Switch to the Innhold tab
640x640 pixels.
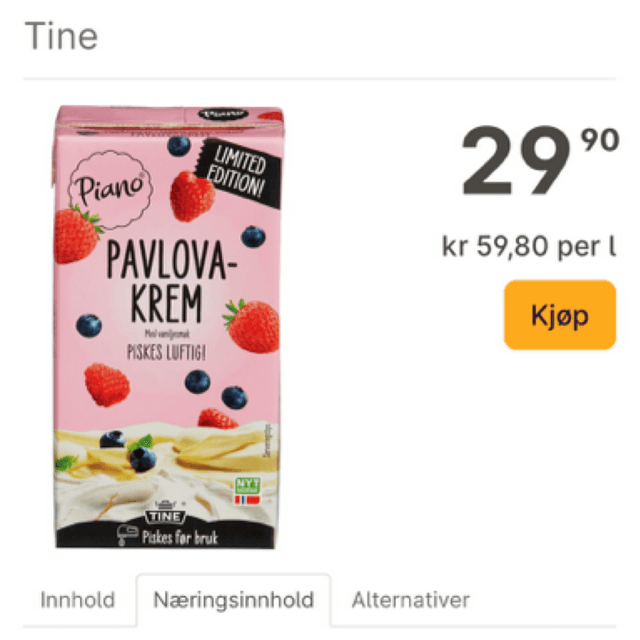coord(77,600)
